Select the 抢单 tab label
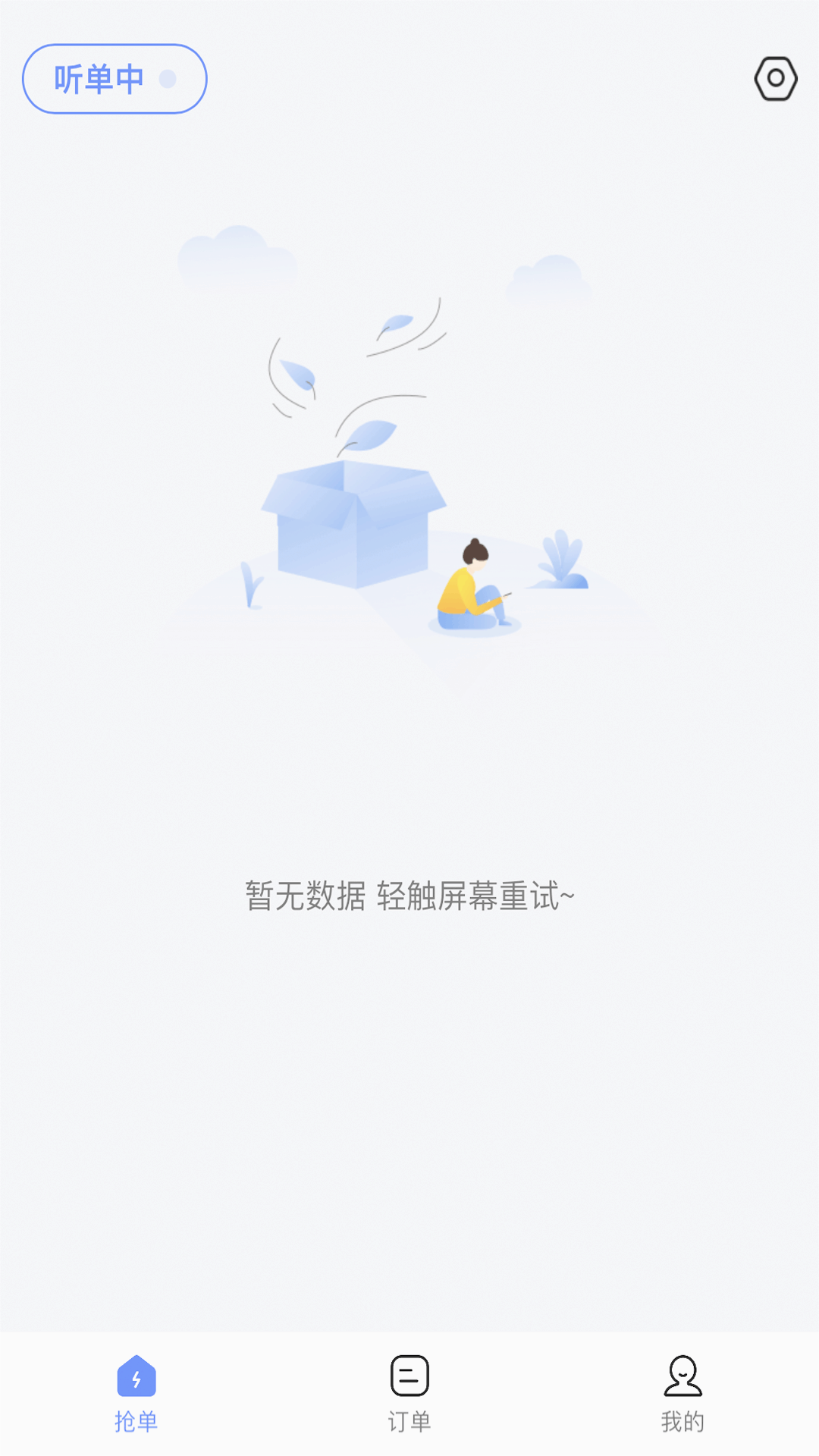This screenshot has height=1456, width=819. pyautogui.click(x=135, y=1421)
